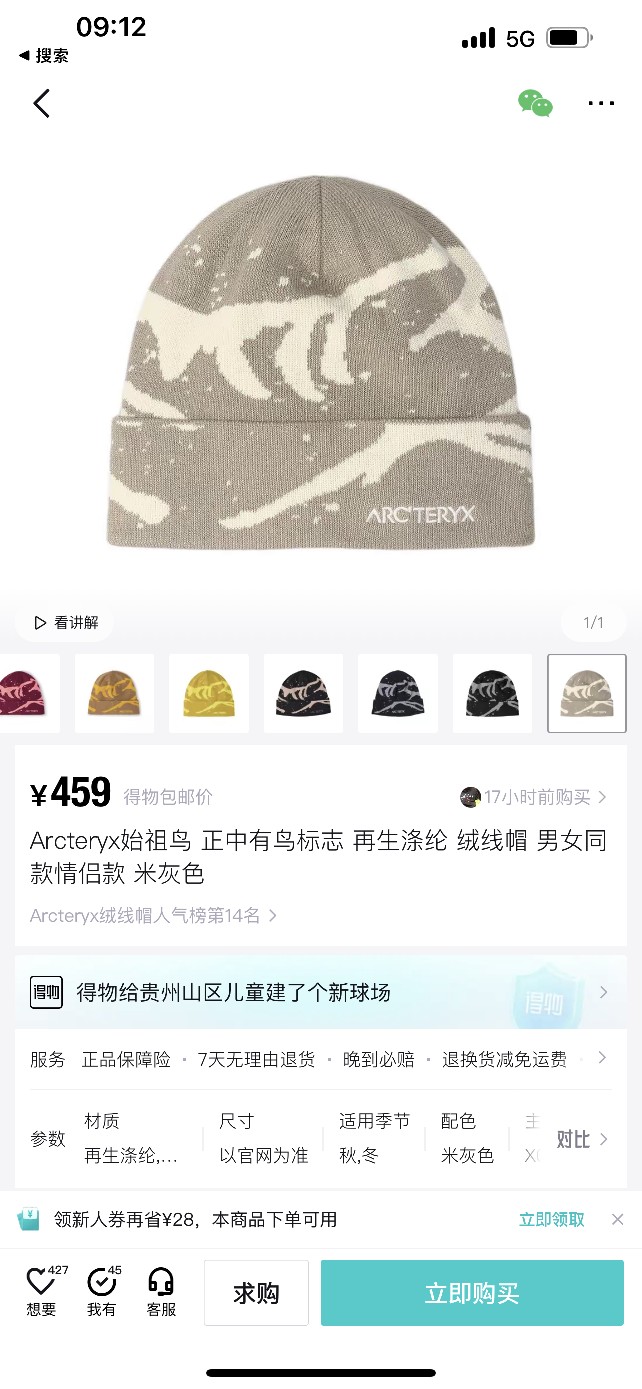
Task: Expand the 服务 guarantees row
Action: pyautogui.click(x=601, y=1058)
